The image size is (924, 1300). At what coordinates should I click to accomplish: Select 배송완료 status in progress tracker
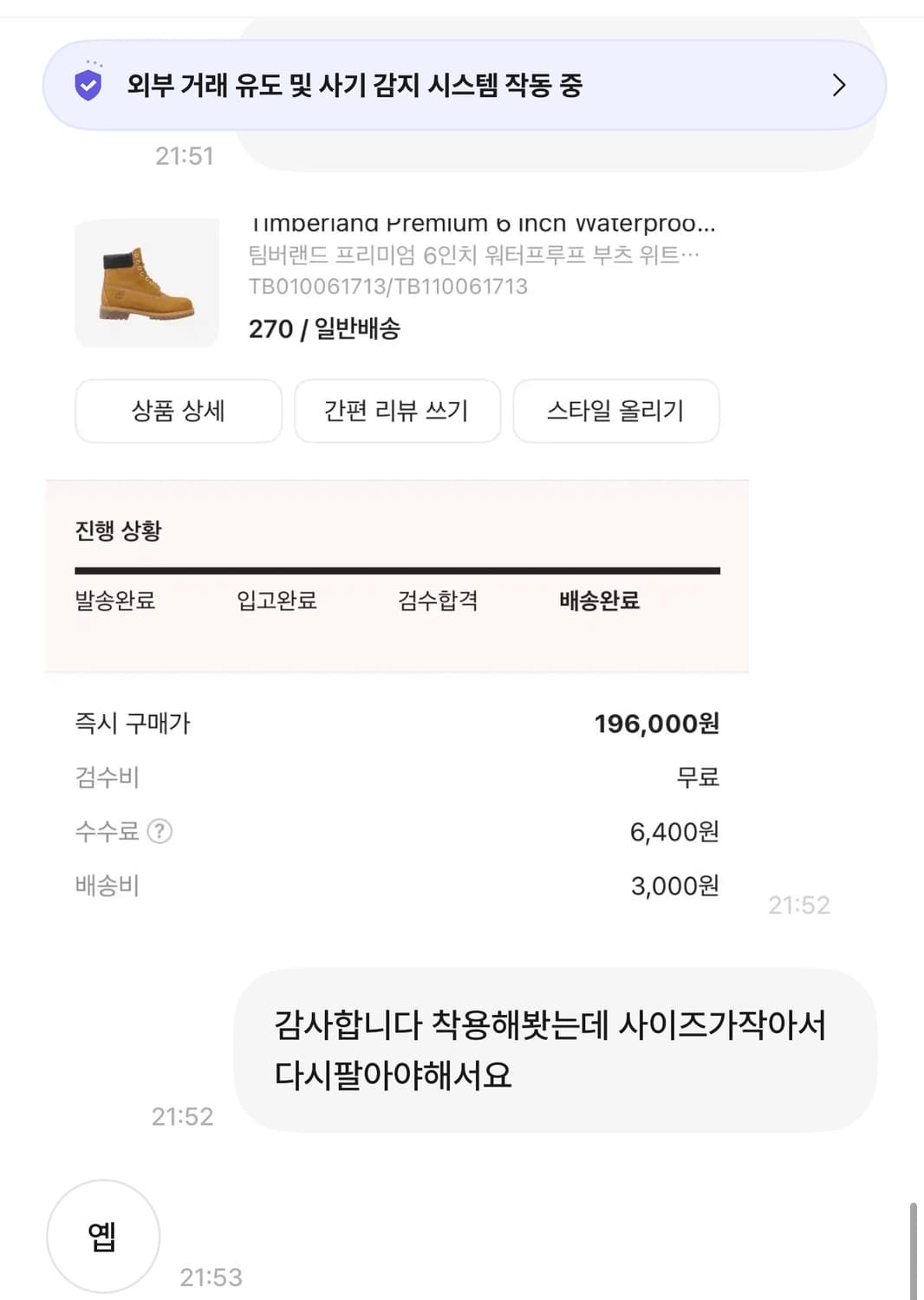597,600
